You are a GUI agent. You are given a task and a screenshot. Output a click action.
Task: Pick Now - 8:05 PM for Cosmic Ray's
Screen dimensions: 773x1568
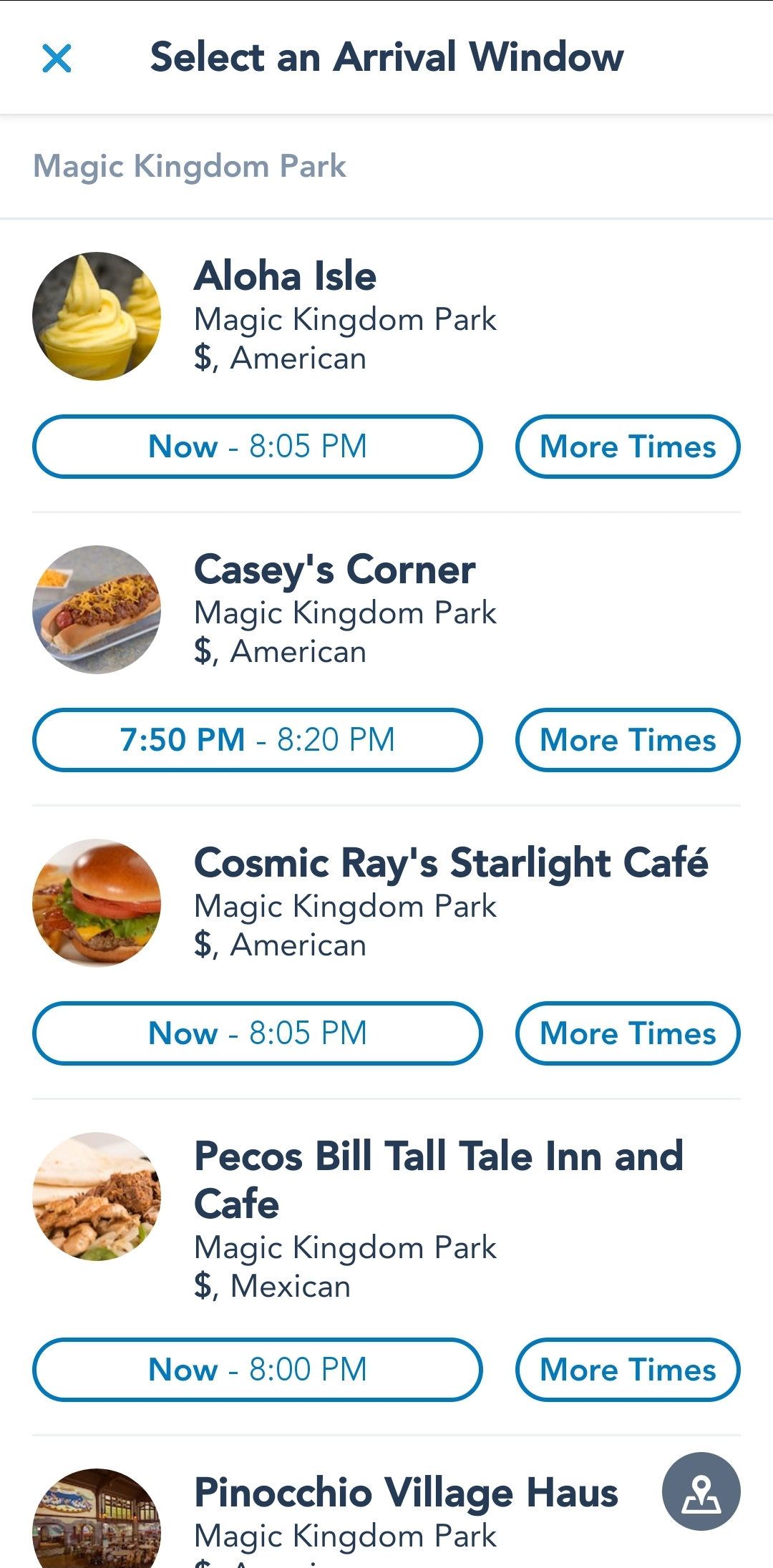258,1033
